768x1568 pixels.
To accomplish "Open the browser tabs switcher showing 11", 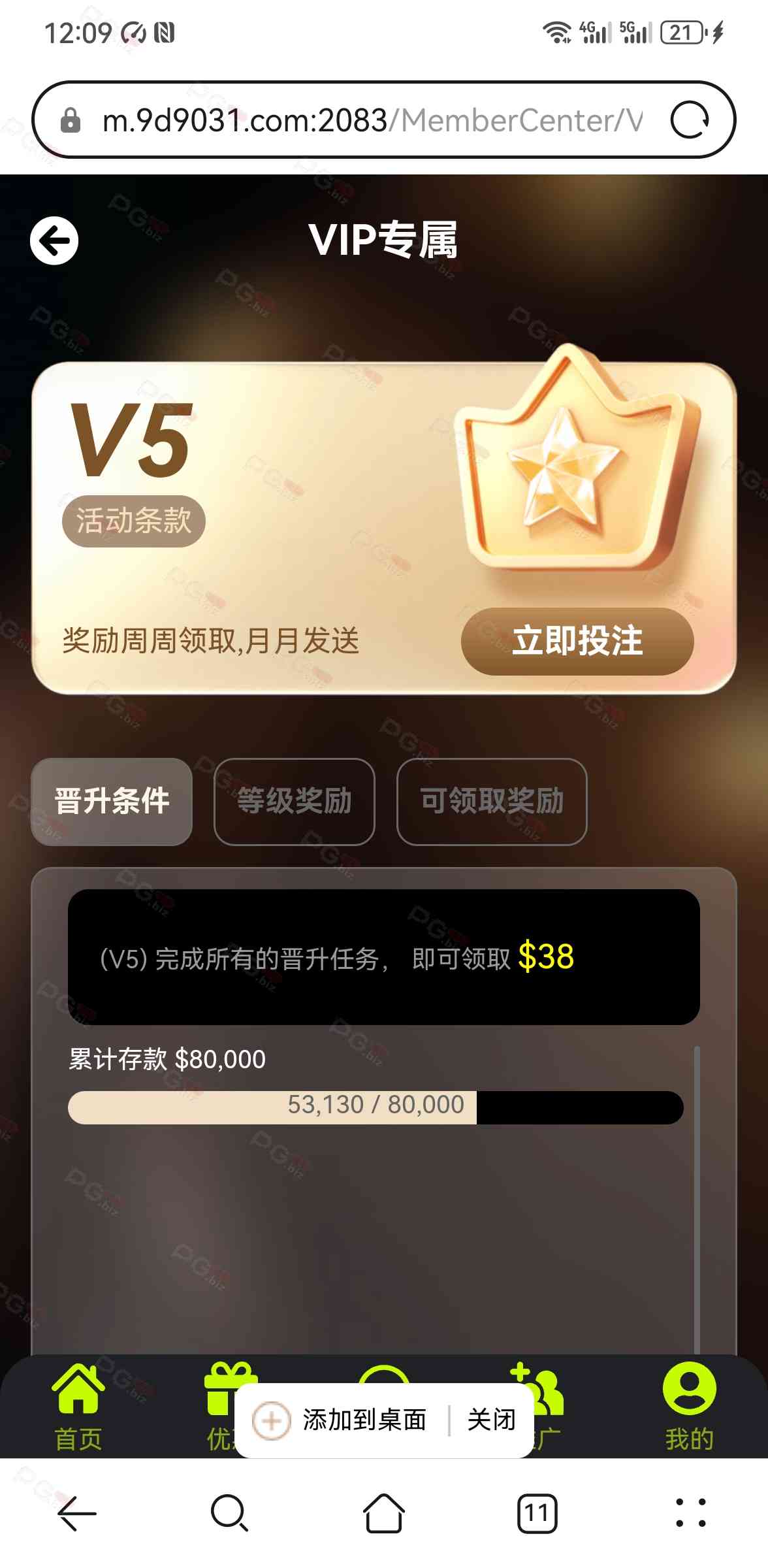I will click(x=537, y=1512).
